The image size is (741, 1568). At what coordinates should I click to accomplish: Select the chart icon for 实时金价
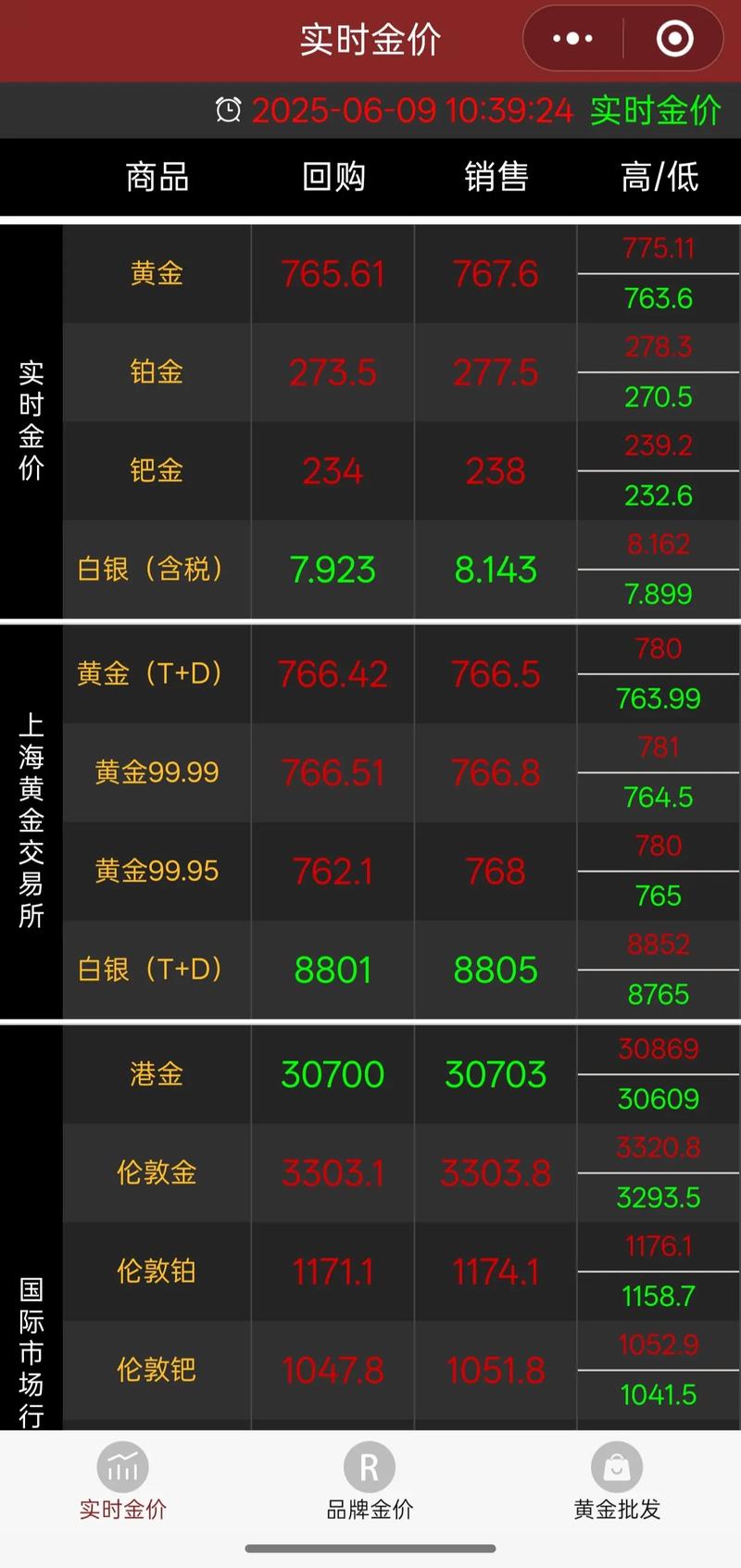click(121, 1467)
